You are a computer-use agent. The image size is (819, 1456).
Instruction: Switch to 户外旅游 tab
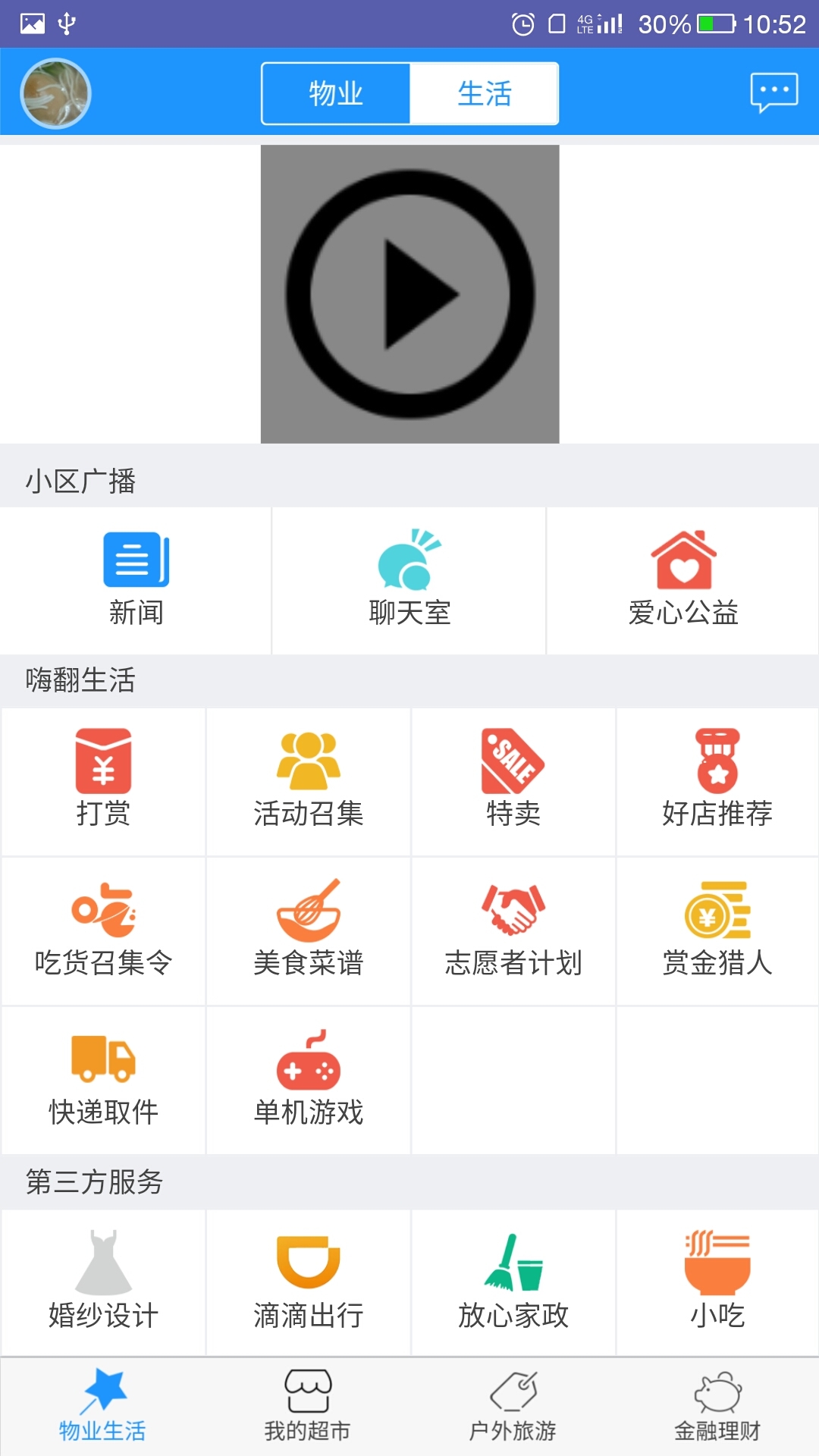(x=513, y=1407)
